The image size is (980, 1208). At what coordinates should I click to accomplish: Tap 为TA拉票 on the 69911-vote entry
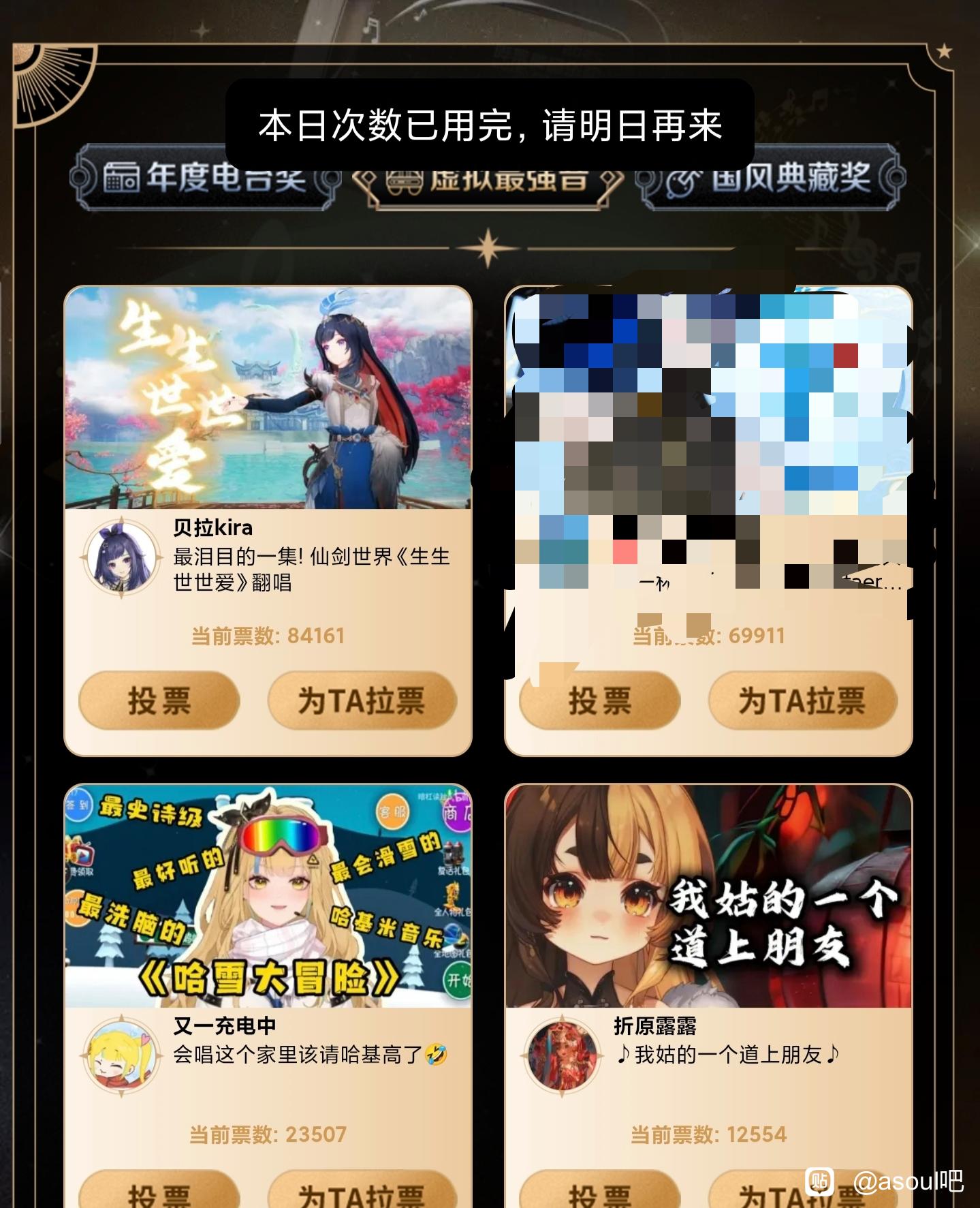pos(802,700)
